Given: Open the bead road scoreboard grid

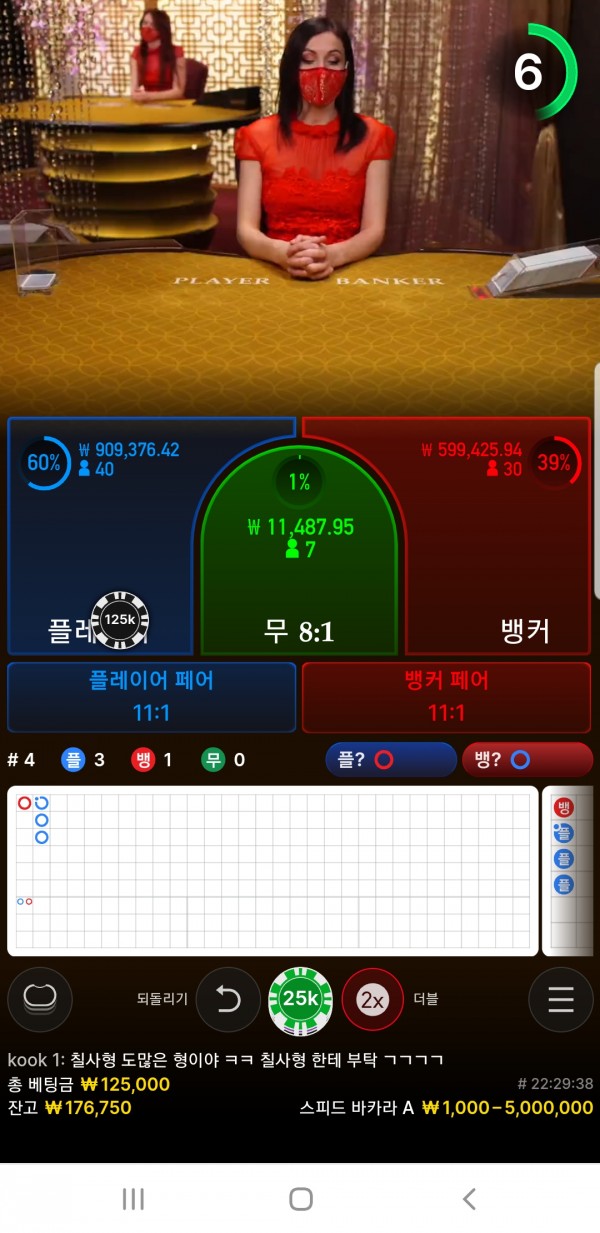Looking at the screenshot, I should (272, 870).
